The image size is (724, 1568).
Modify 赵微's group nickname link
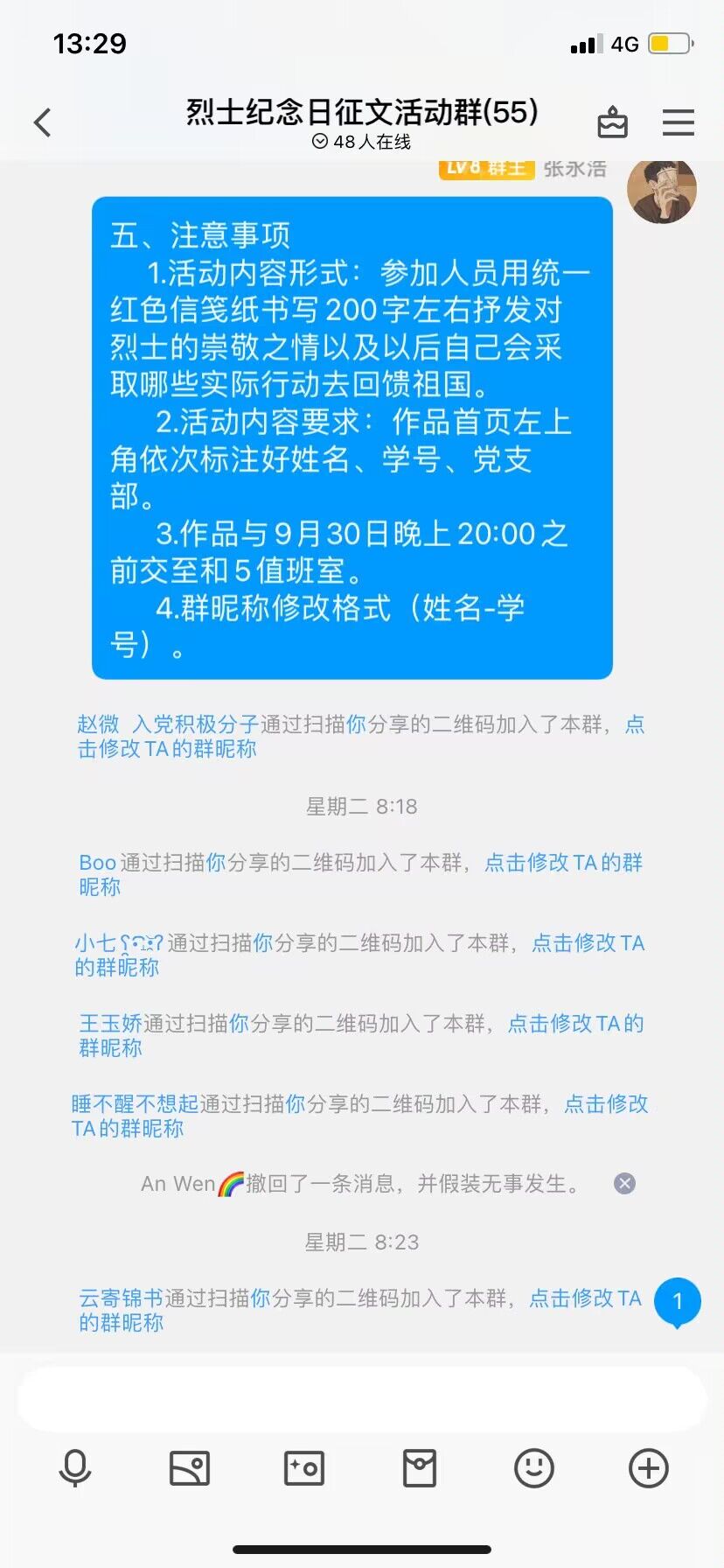click(x=166, y=749)
